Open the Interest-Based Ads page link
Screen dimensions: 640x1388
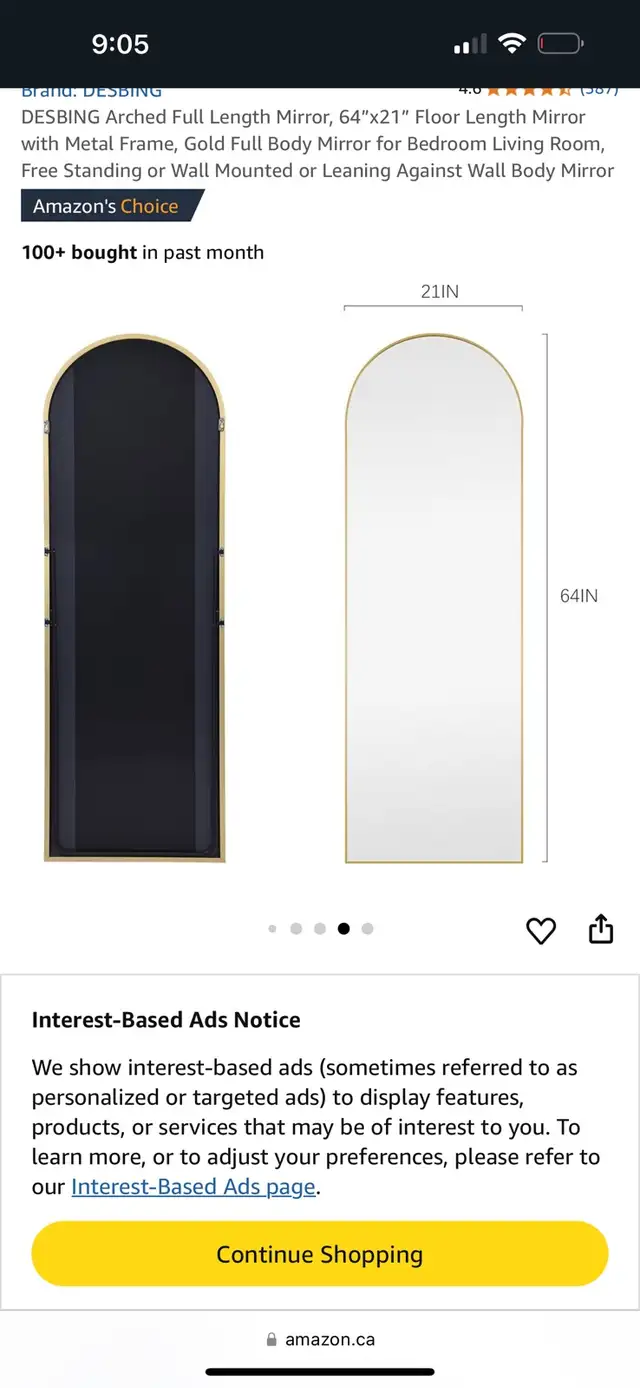pos(194,1187)
